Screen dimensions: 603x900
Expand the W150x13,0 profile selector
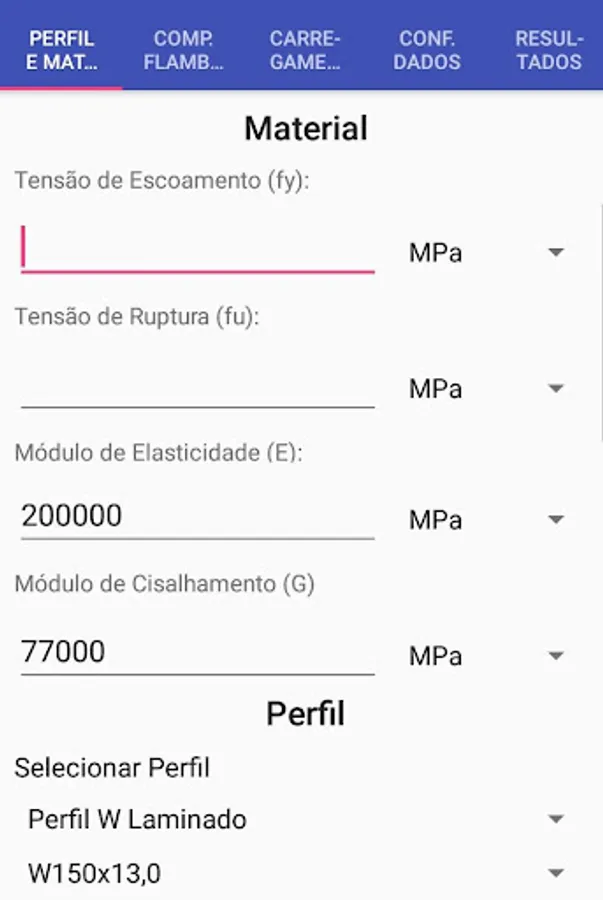click(296, 874)
